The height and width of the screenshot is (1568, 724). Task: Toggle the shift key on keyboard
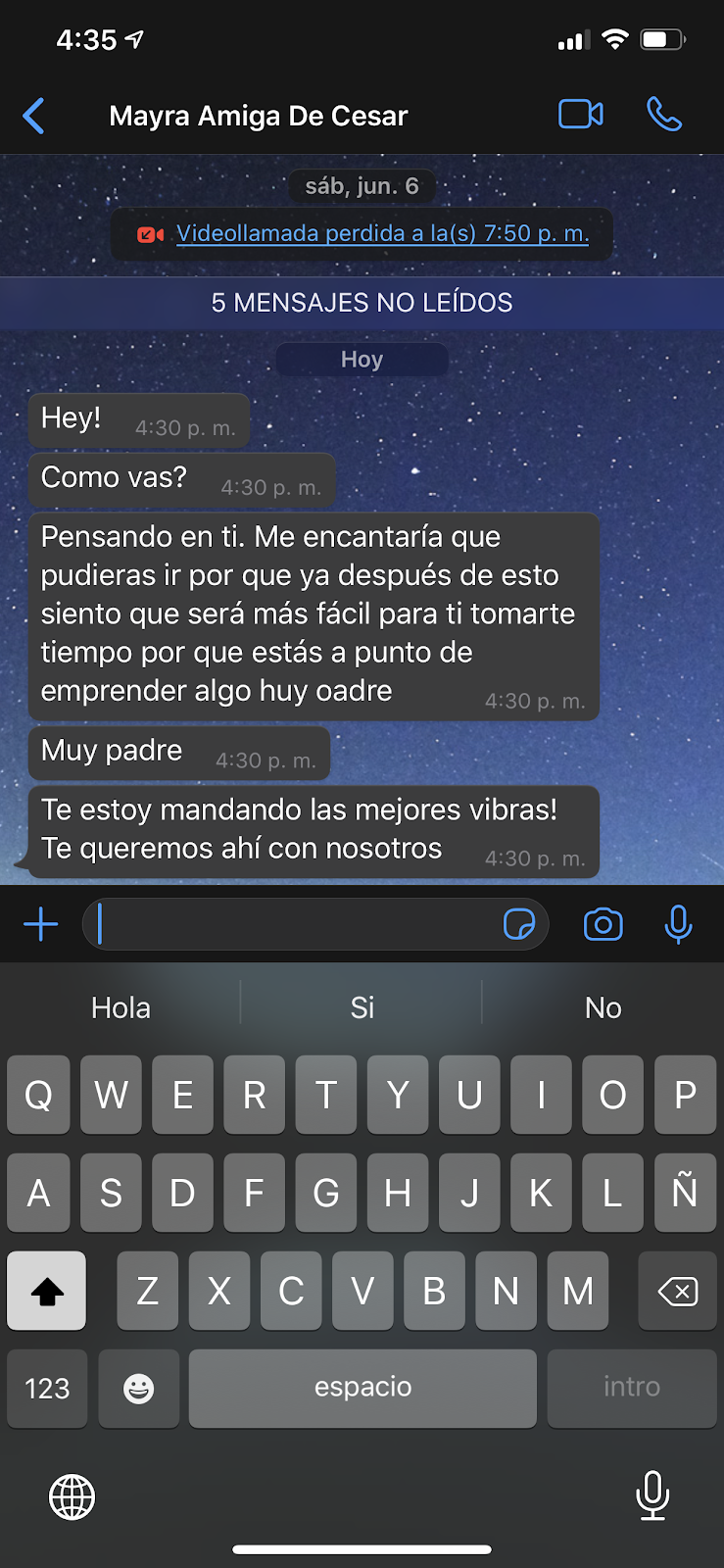click(x=46, y=1291)
